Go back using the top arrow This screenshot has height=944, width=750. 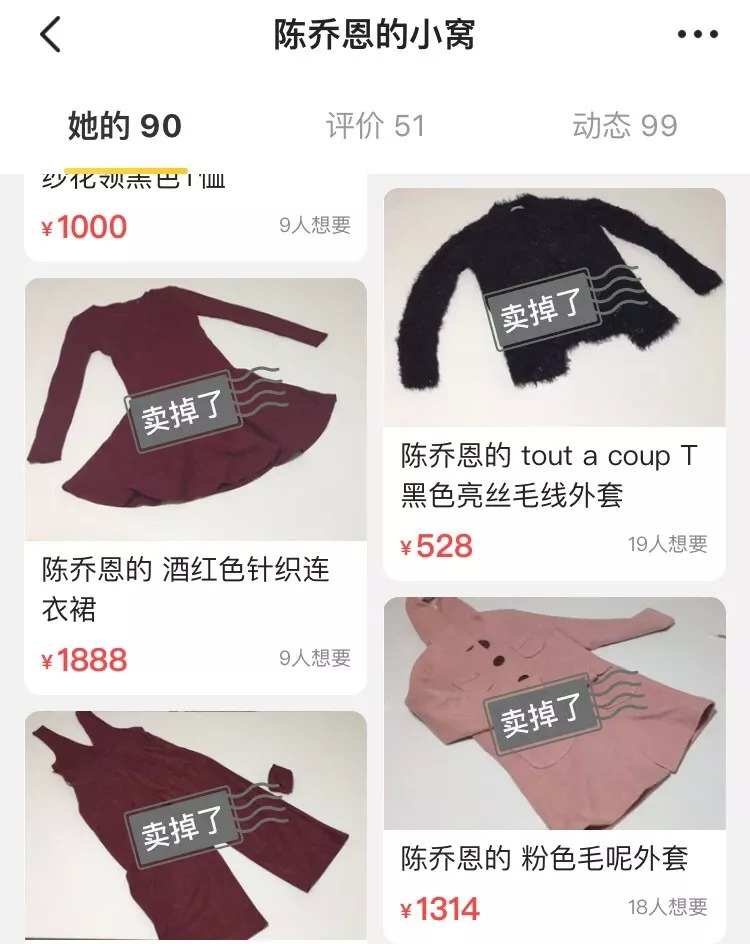point(51,35)
